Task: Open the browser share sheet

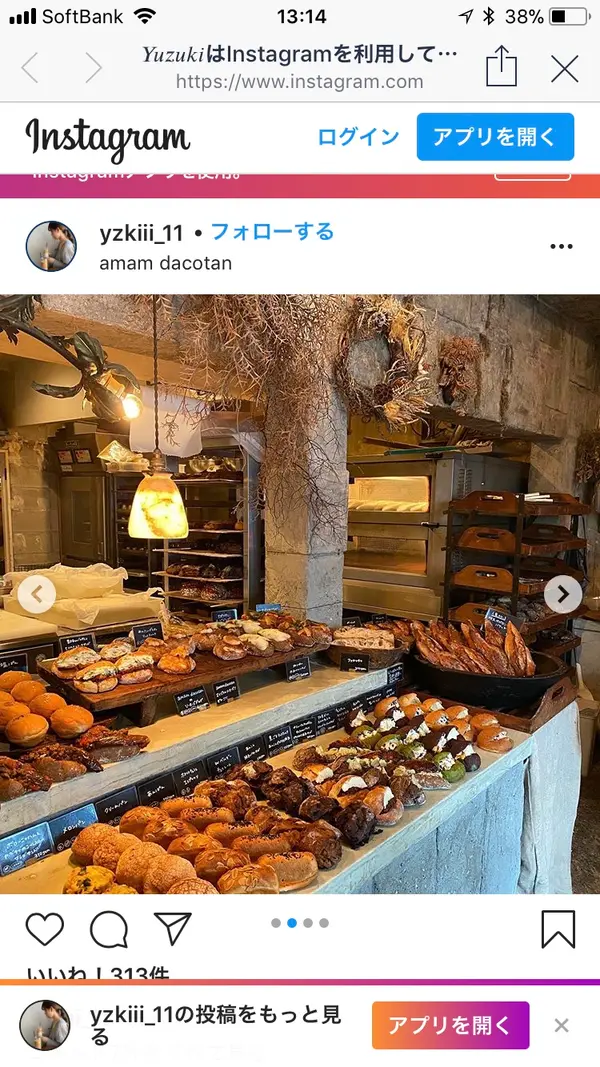Action: tap(501, 68)
